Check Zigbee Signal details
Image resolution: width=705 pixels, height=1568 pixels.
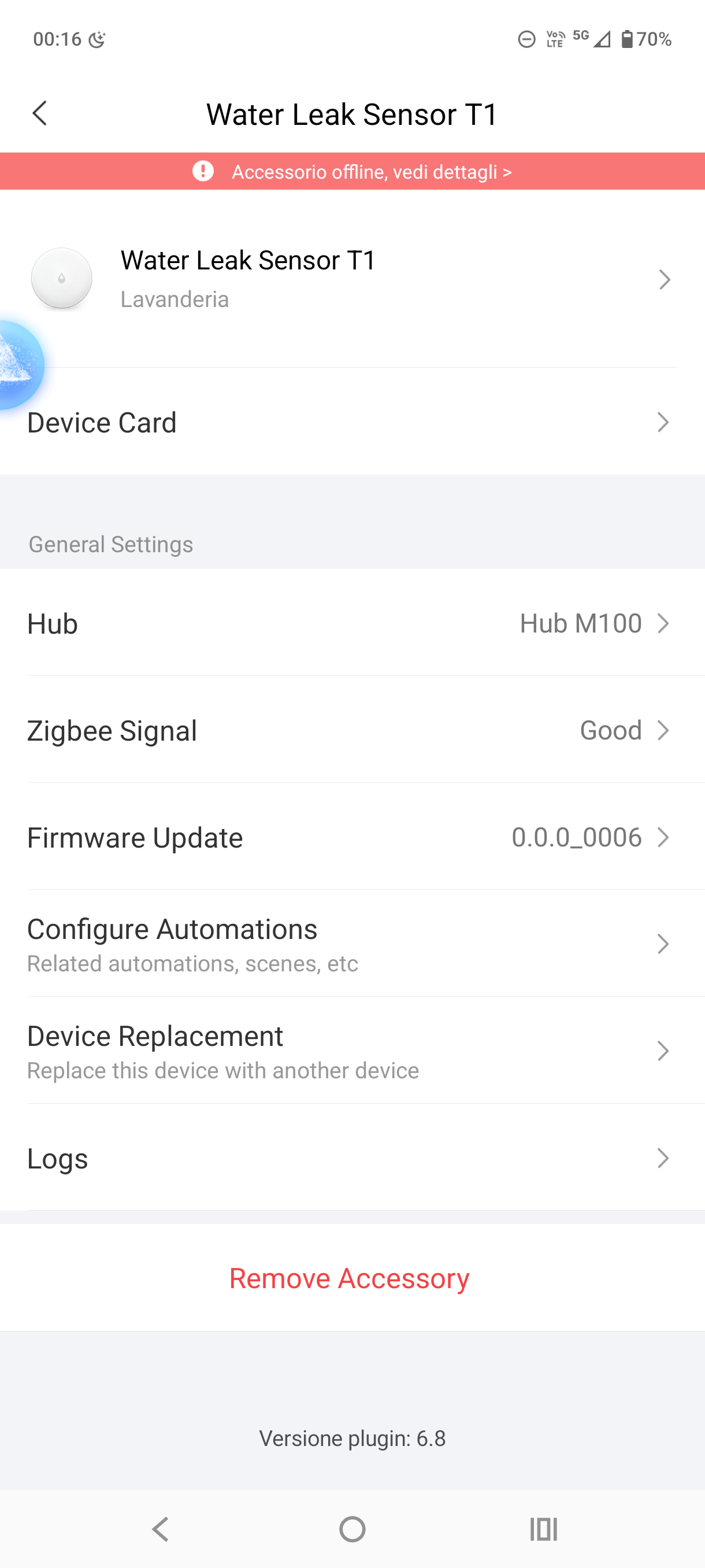click(352, 730)
